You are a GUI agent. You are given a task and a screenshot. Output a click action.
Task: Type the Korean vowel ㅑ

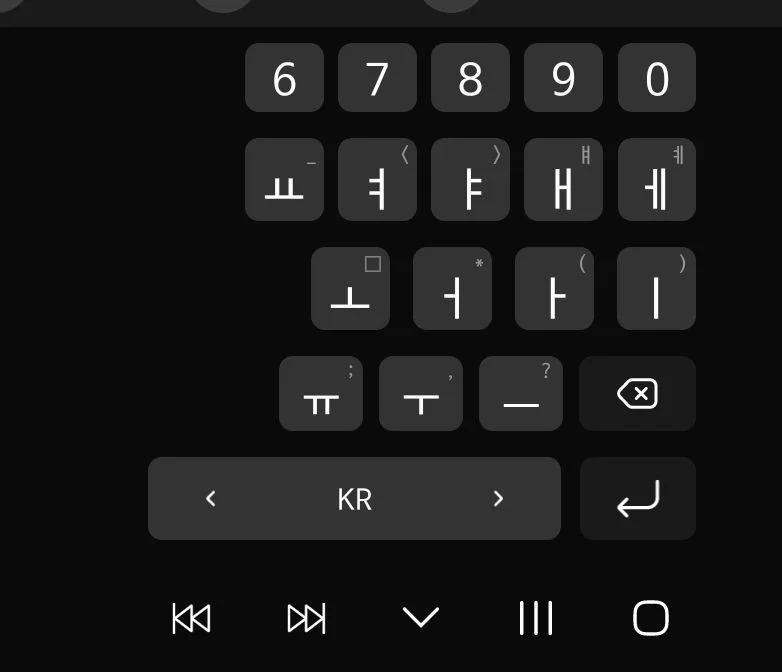pyautogui.click(x=470, y=180)
